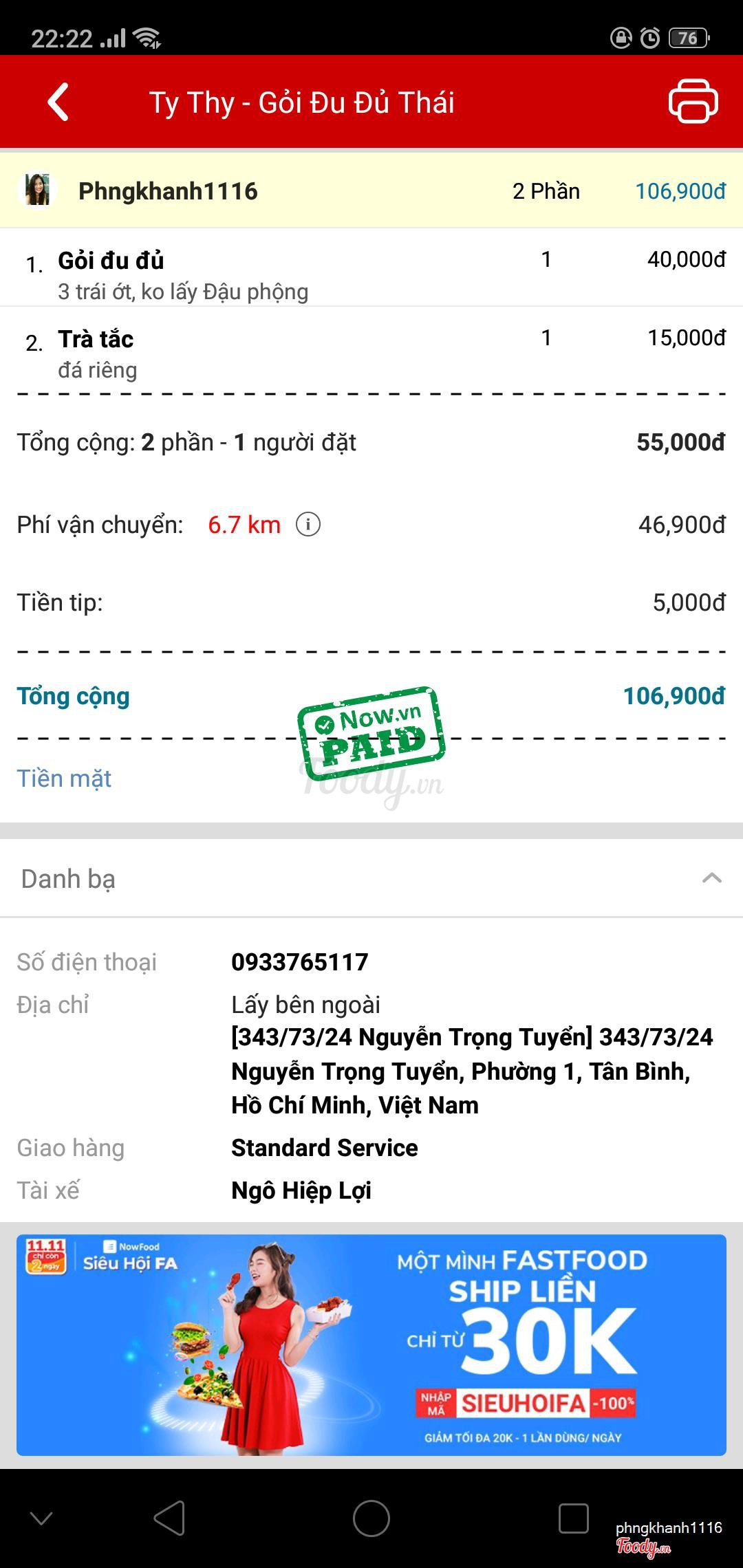Viewport: 743px width, 1568px height.
Task: Go to the system home screen
Action: (x=371, y=1518)
